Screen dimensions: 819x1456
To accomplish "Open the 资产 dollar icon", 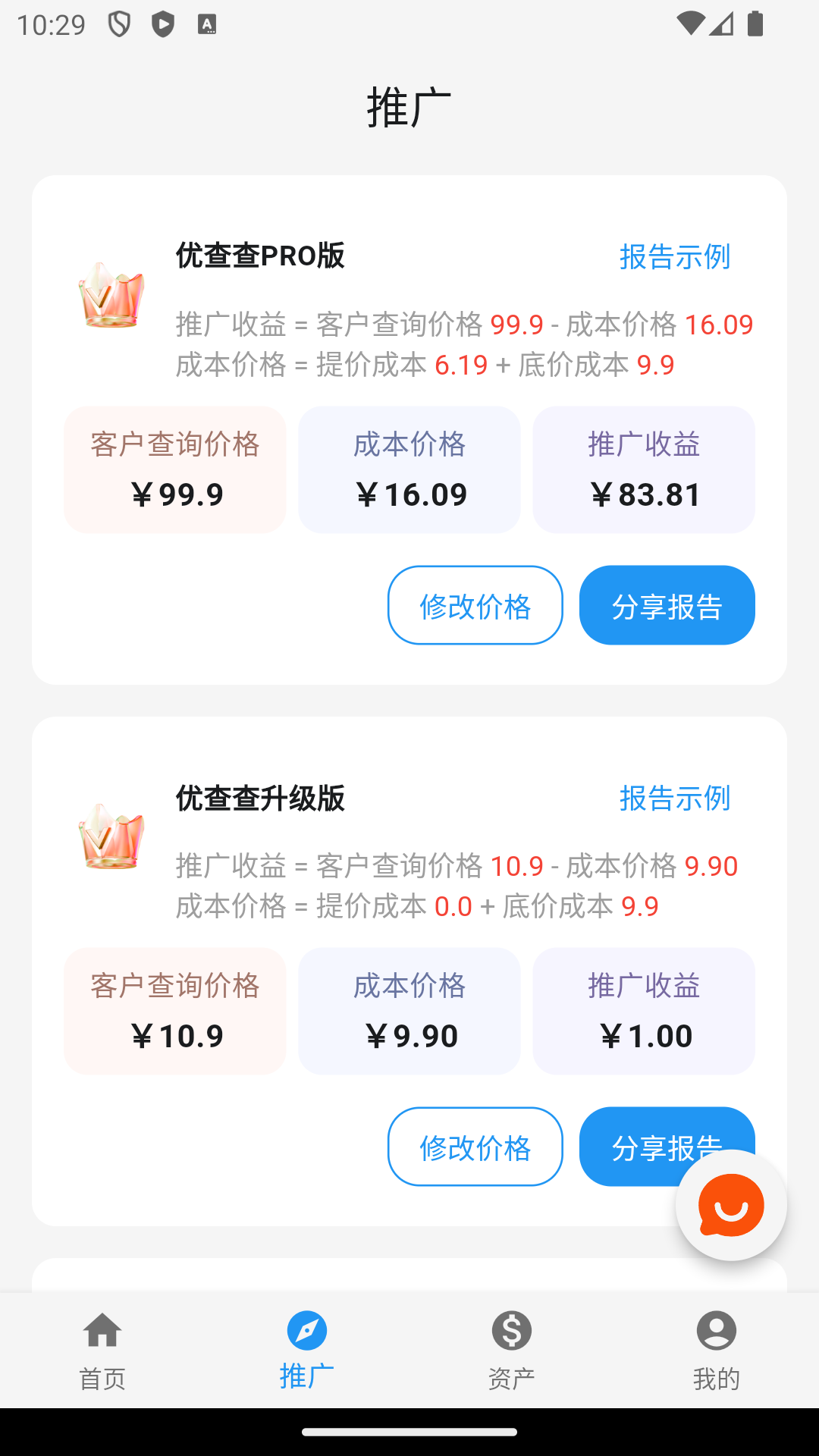I will tap(511, 1329).
